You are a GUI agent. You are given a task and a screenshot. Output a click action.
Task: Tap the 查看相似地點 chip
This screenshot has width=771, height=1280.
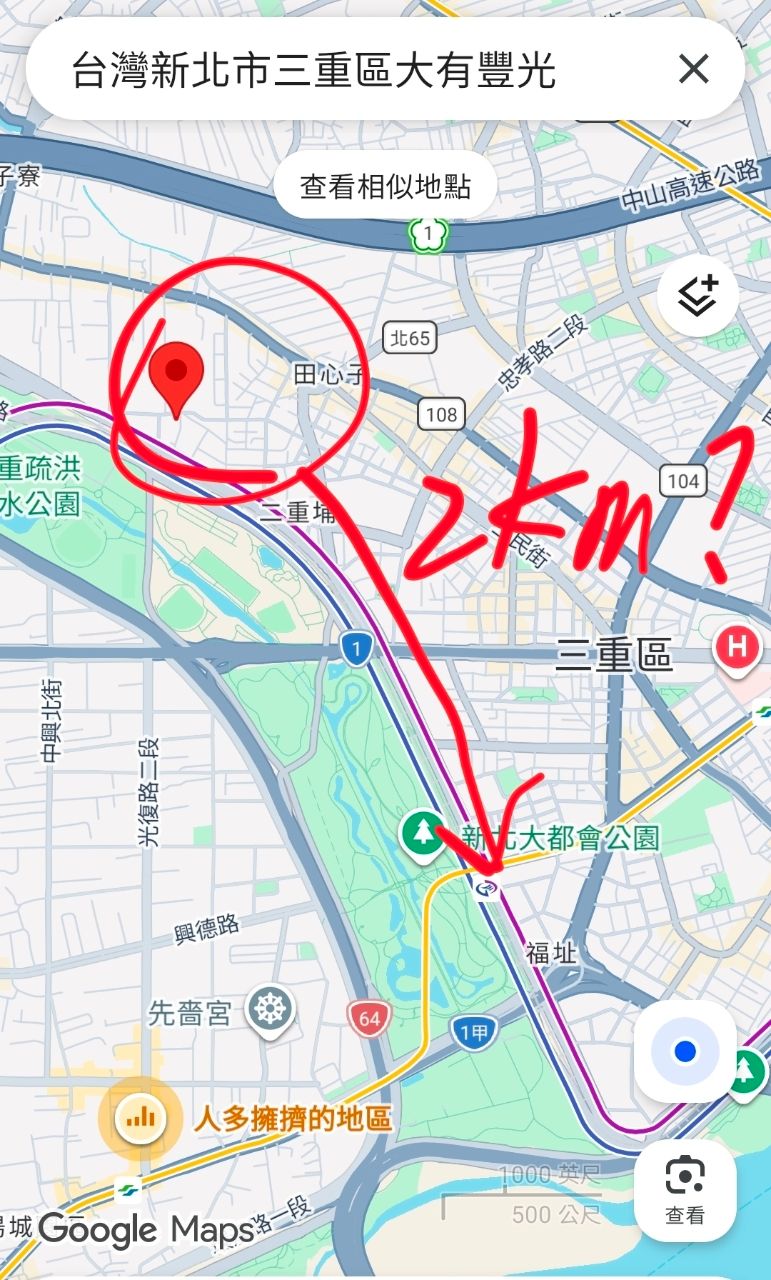(385, 187)
